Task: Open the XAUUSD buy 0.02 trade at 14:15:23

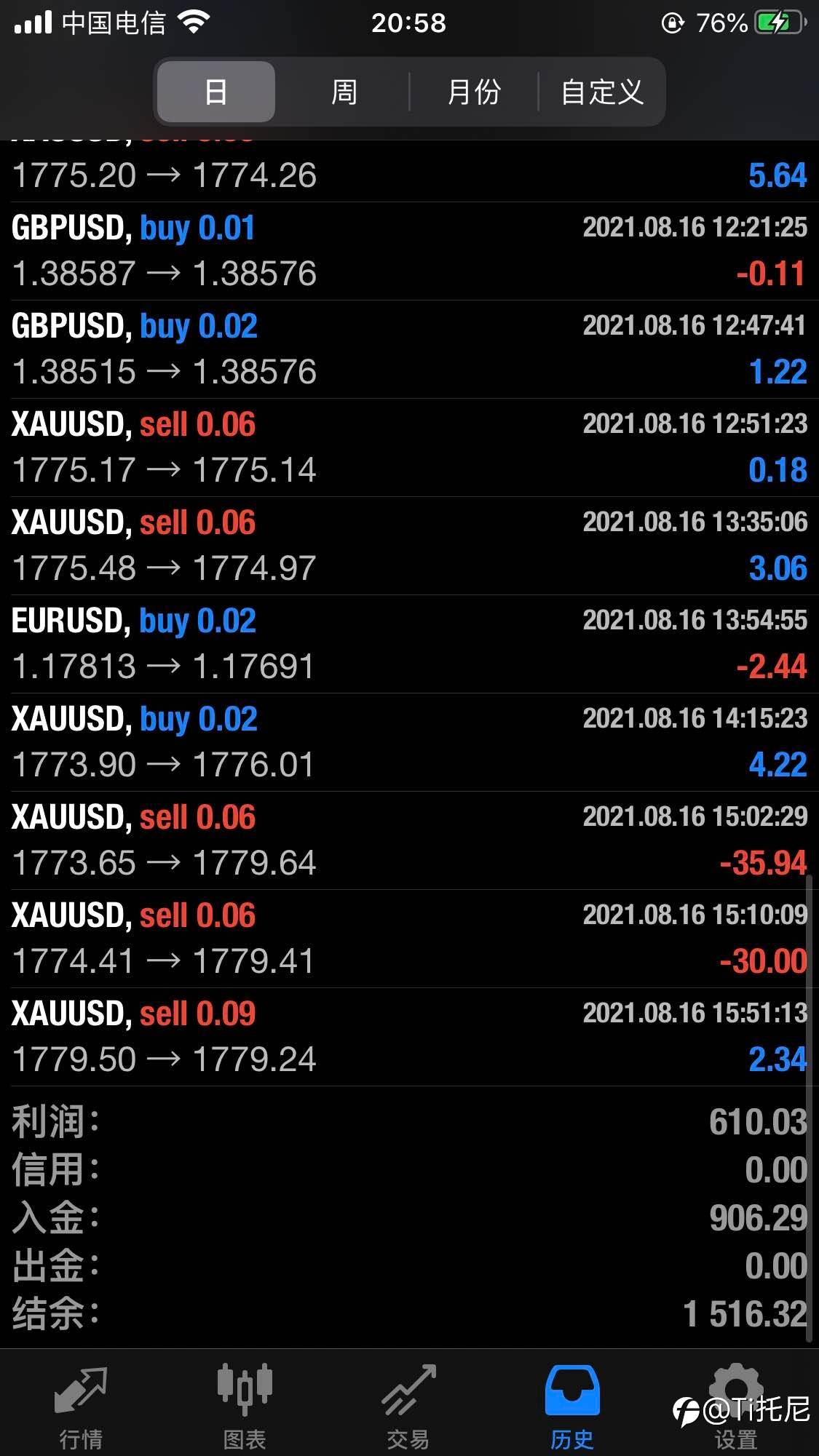Action: click(409, 742)
